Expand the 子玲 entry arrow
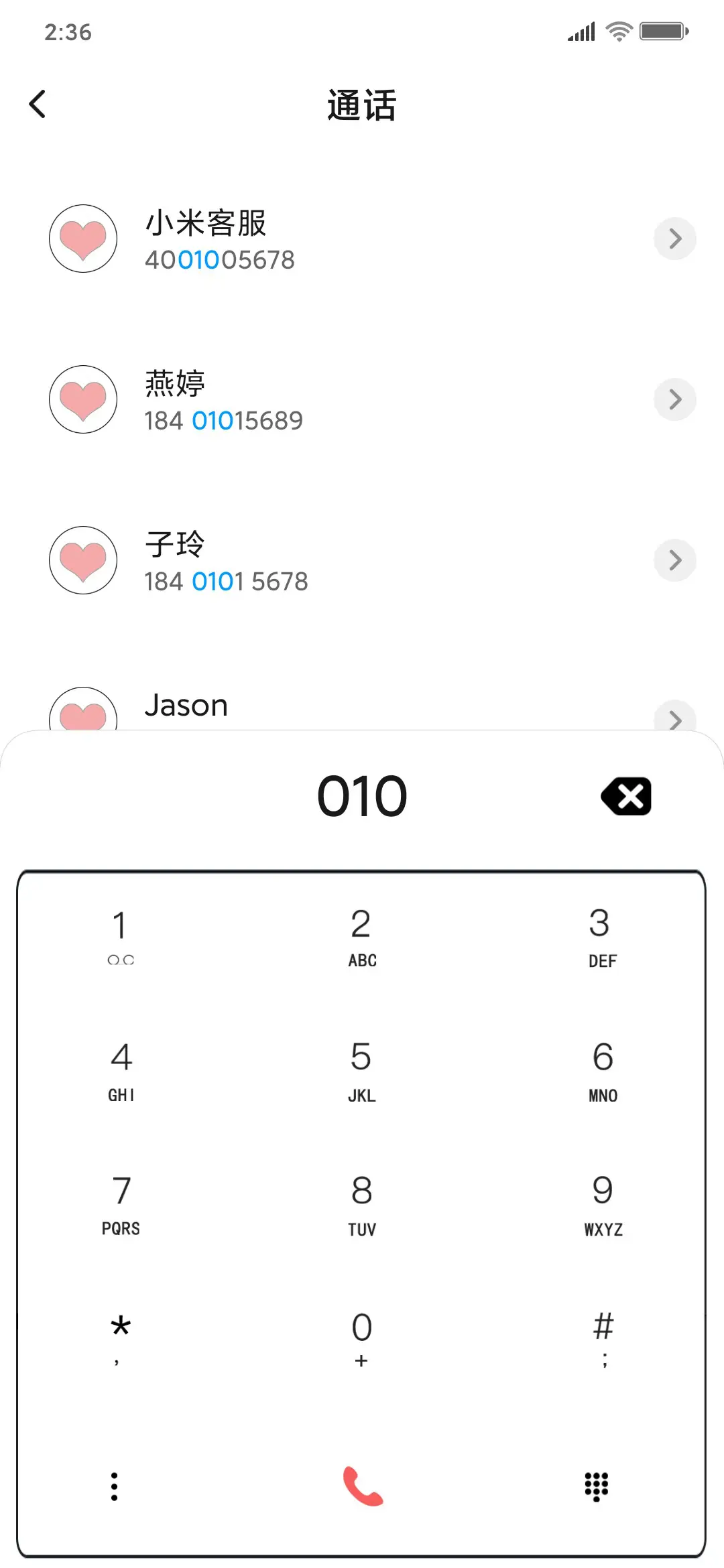The width and height of the screenshot is (724, 1568). tap(674, 560)
